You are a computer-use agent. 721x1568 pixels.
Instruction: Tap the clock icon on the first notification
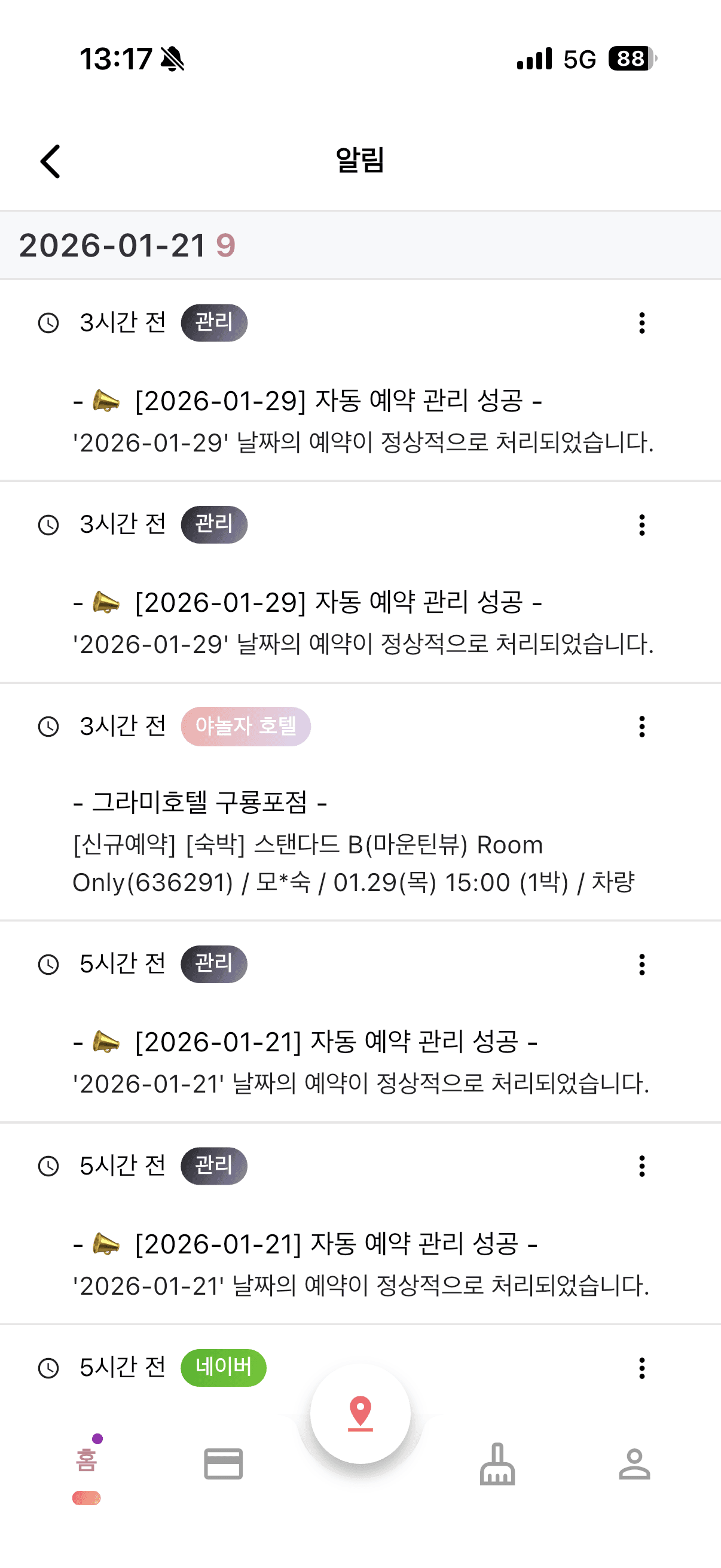click(47, 323)
